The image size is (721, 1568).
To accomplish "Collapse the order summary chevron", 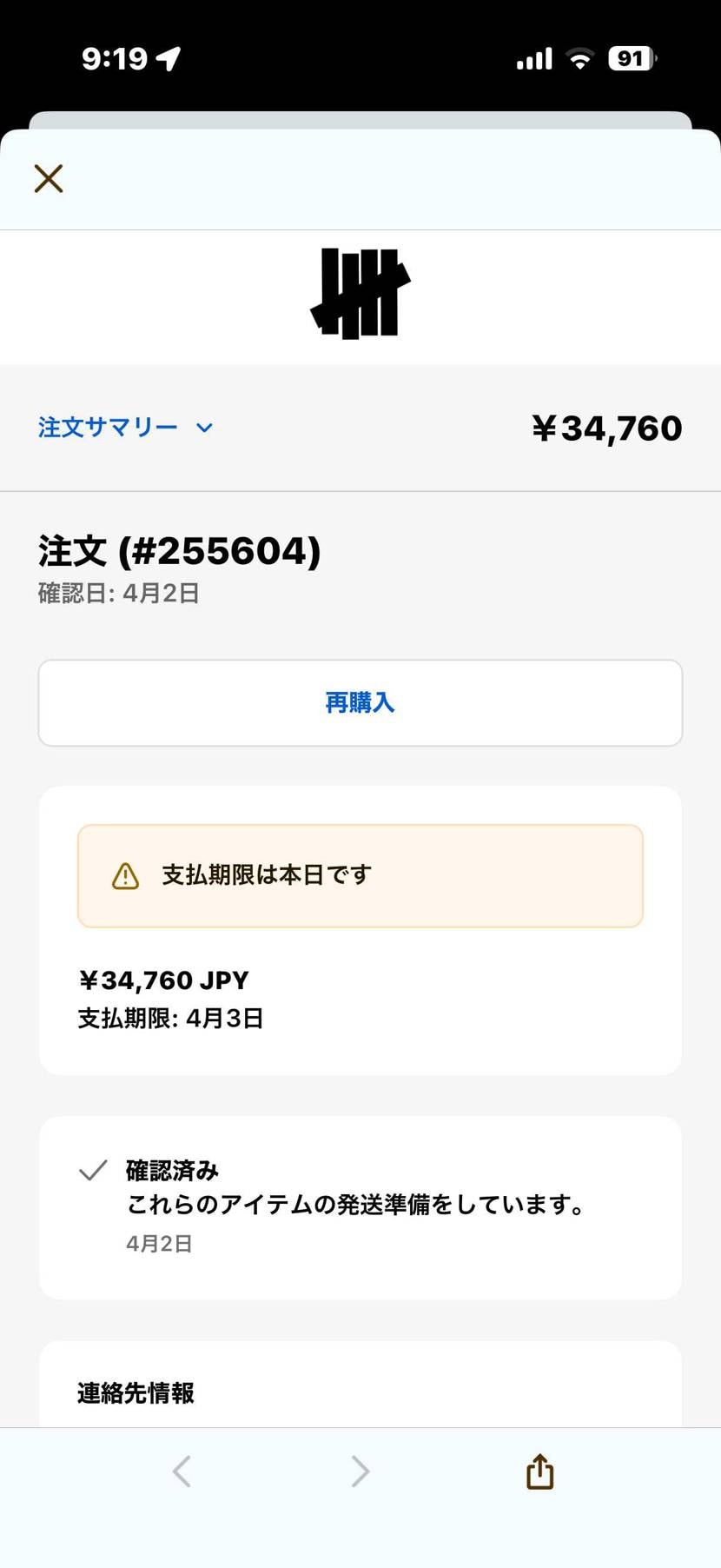I will click(203, 429).
